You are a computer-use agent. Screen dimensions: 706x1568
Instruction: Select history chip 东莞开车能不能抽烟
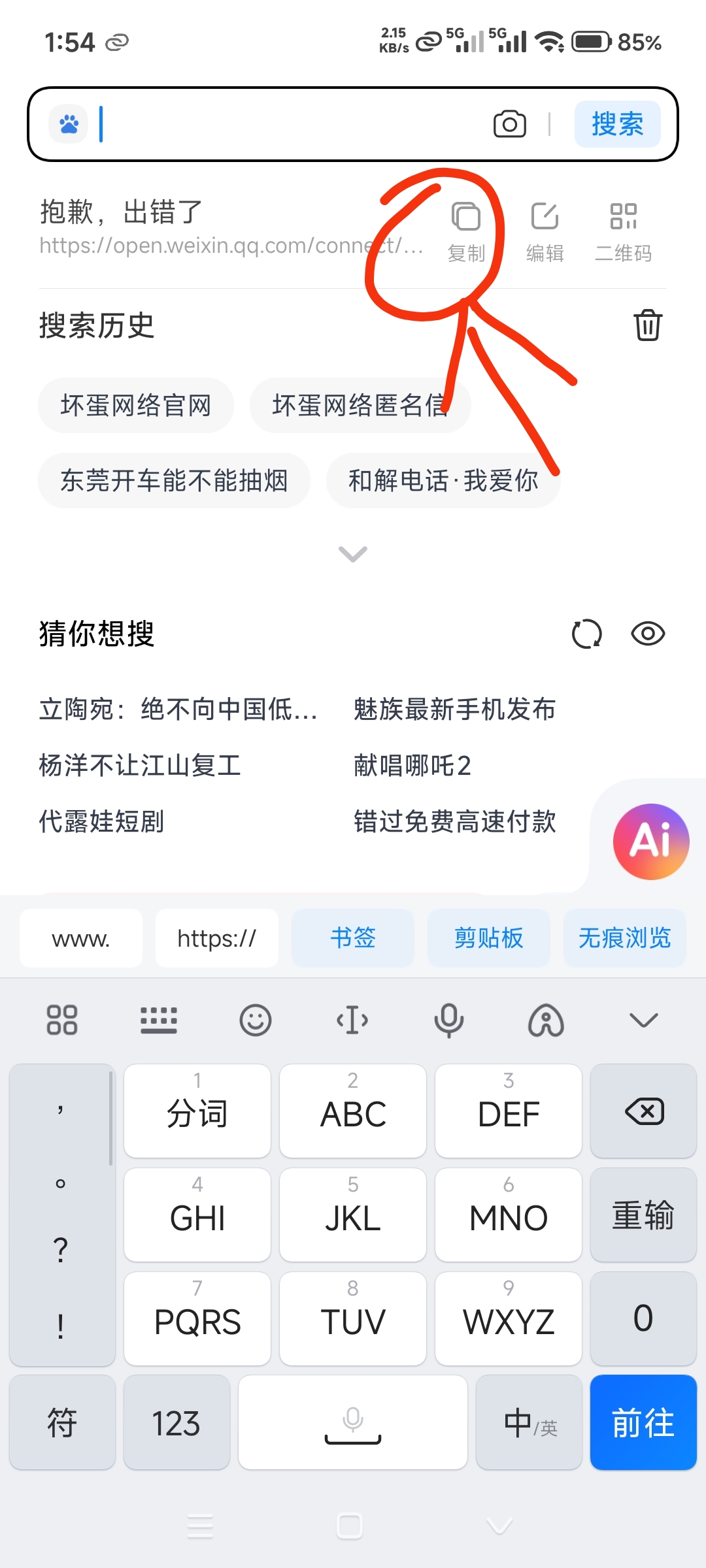pyautogui.click(x=174, y=481)
